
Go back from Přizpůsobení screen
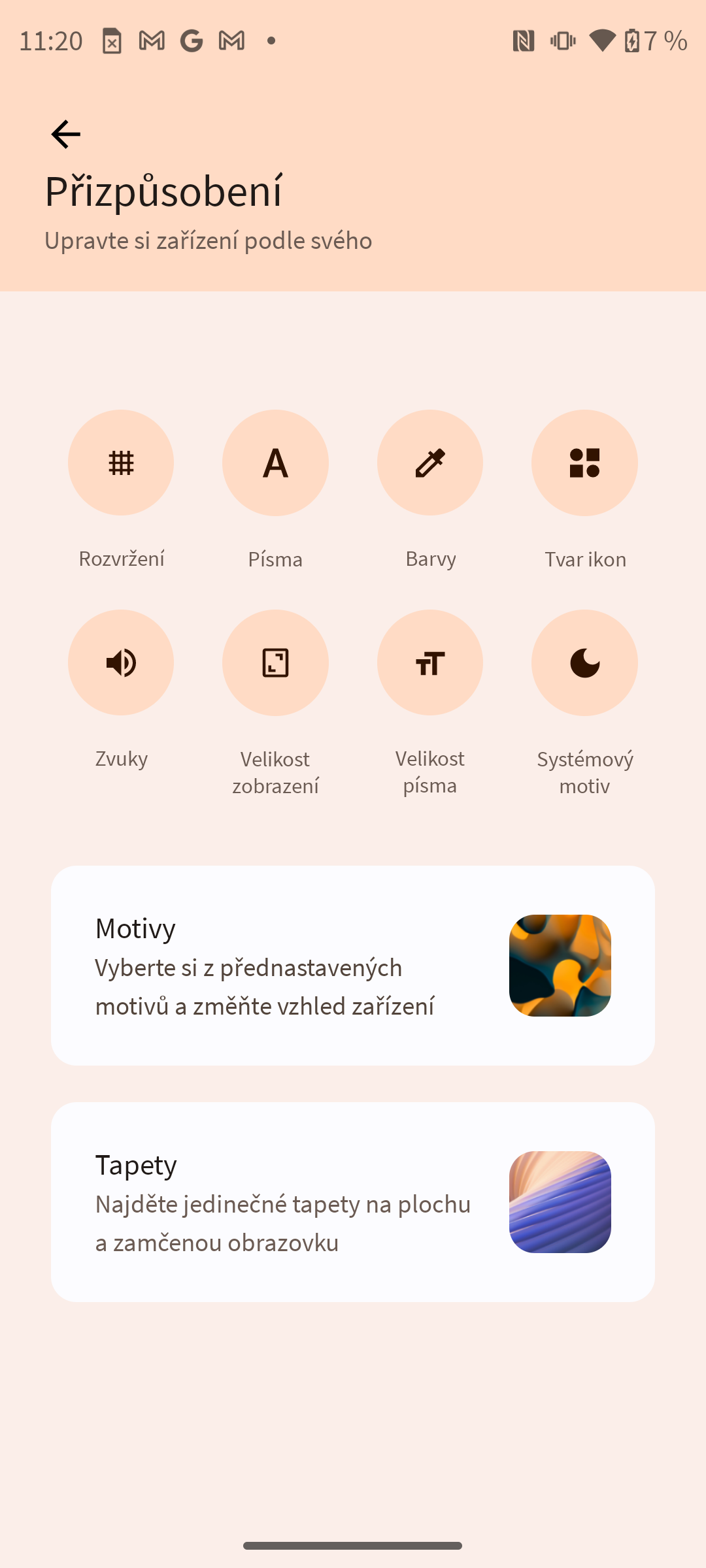click(65, 135)
